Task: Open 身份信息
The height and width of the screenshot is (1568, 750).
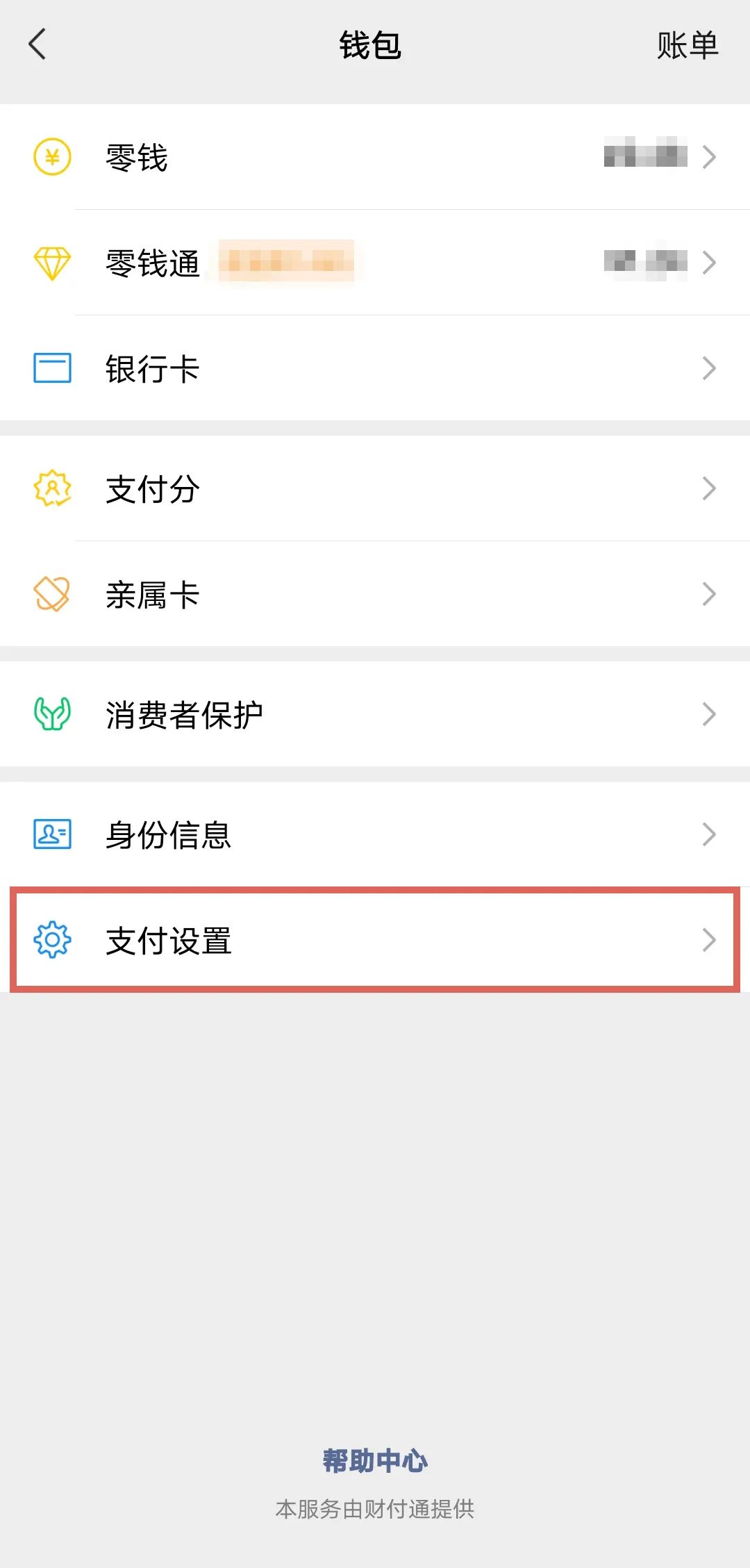Action: coord(375,834)
